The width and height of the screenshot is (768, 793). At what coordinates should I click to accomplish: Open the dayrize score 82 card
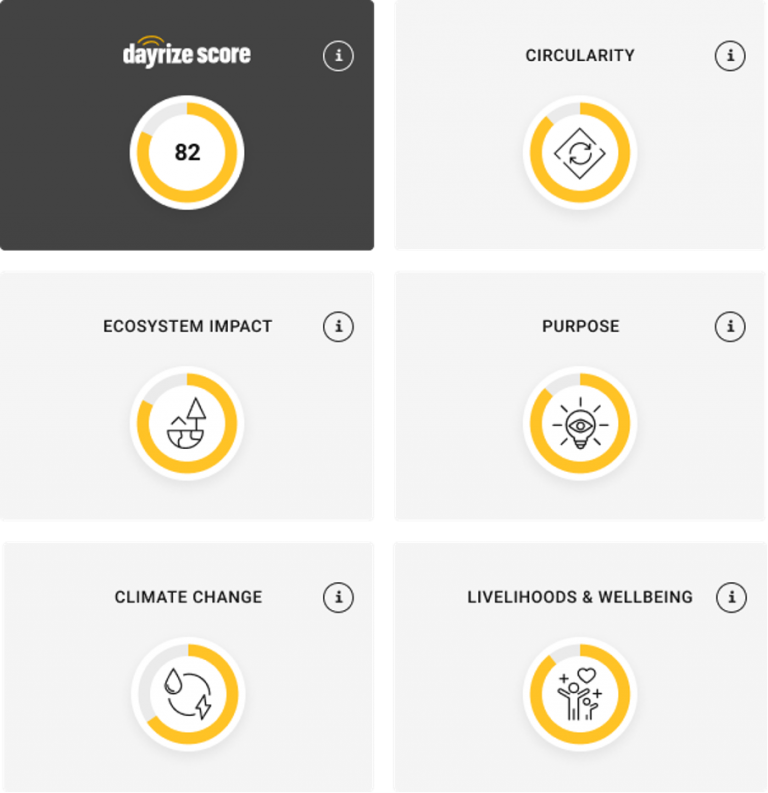tap(187, 152)
